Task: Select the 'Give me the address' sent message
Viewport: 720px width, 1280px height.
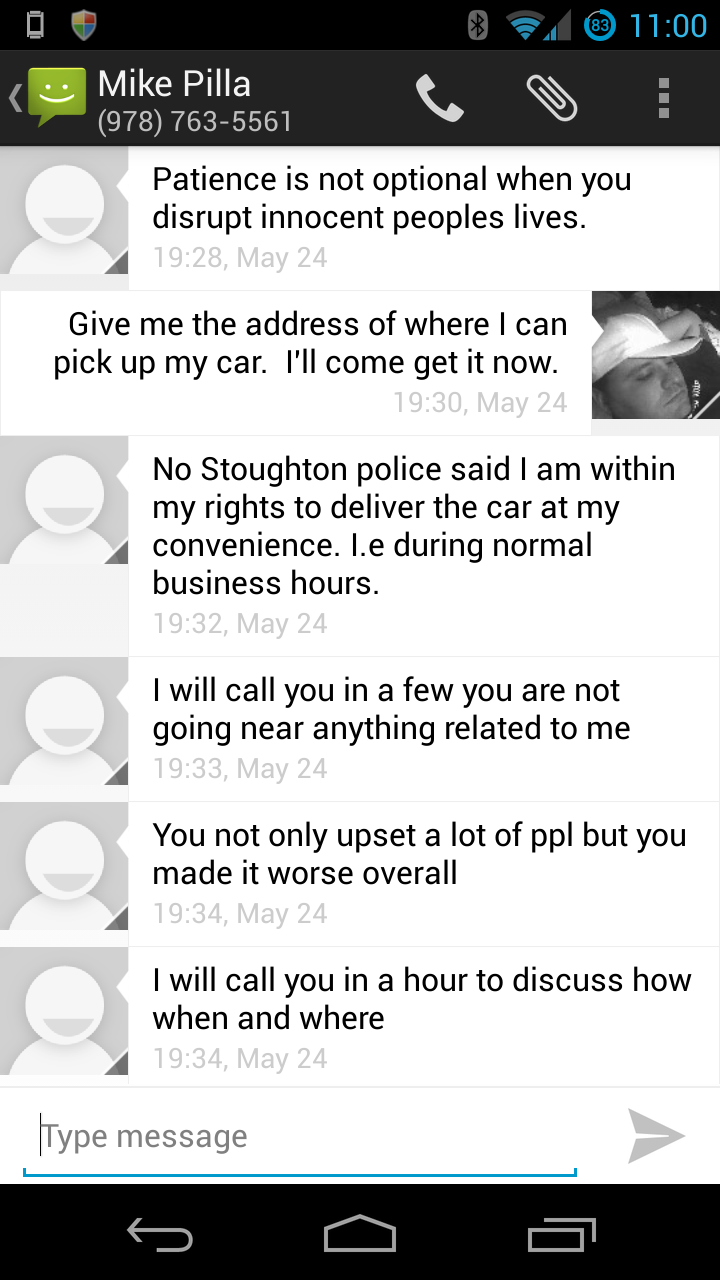Action: 296,363
